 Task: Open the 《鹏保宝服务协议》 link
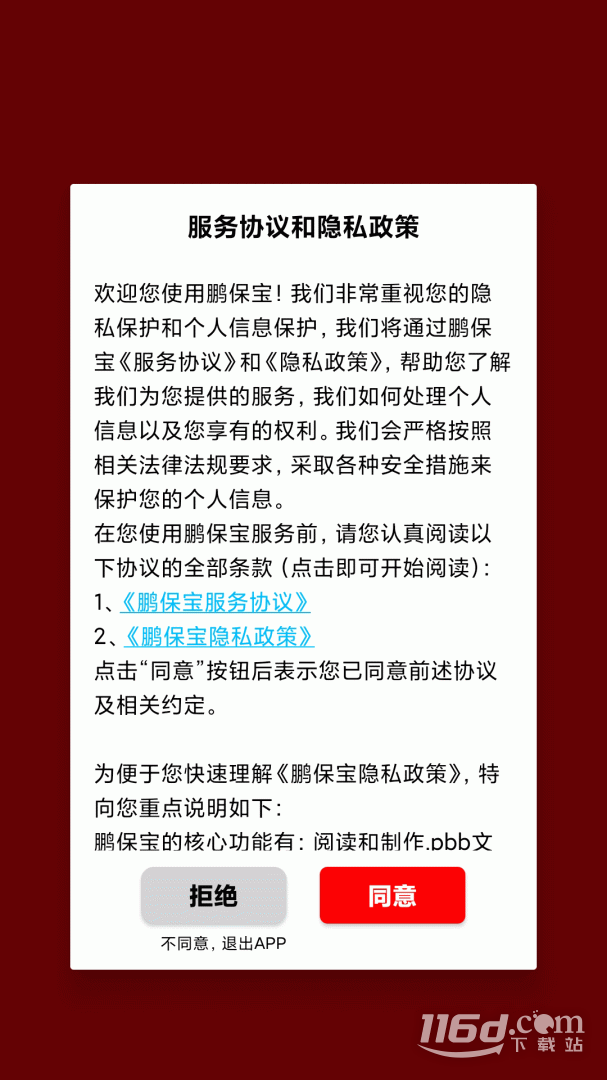[x=215, y=602]
